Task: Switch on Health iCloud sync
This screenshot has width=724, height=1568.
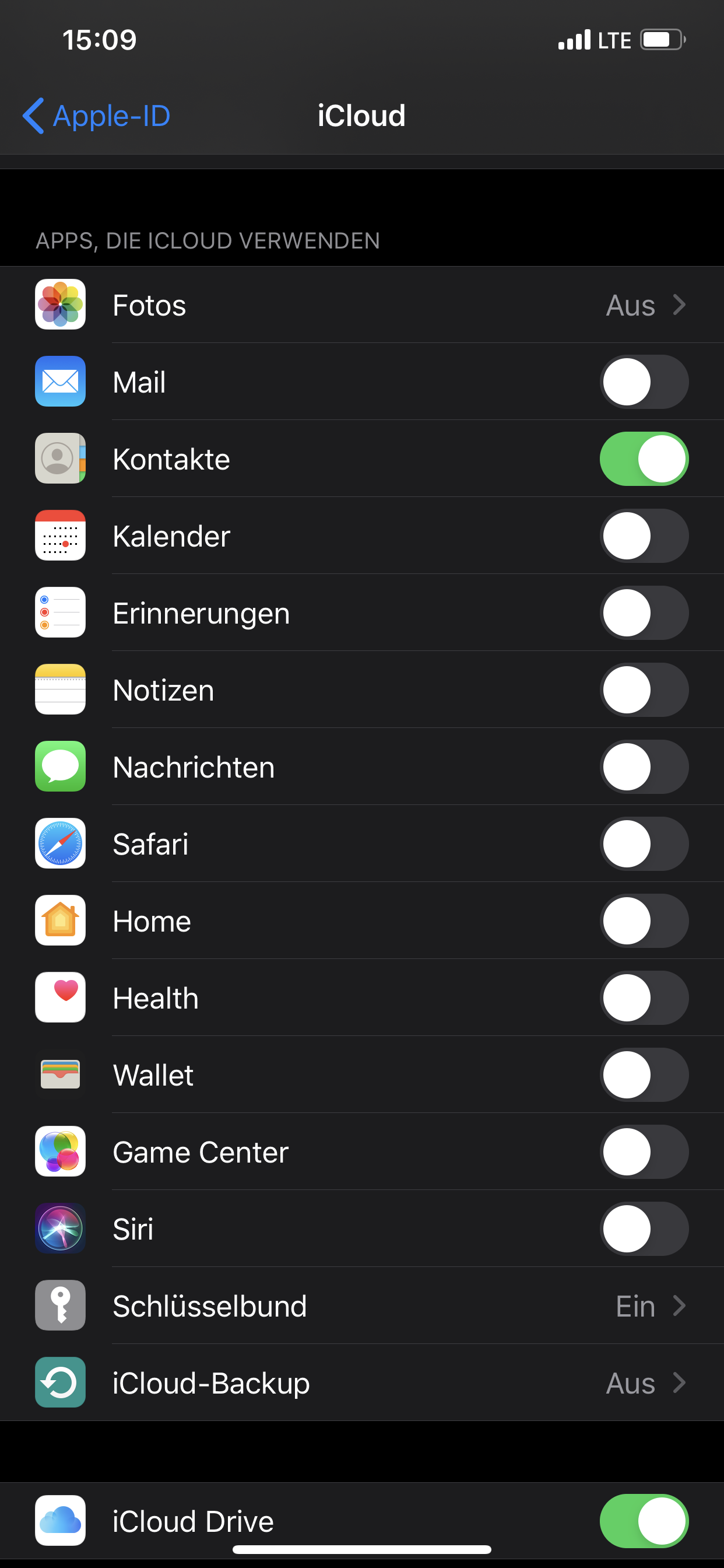Action: click(x=644, y=998)
